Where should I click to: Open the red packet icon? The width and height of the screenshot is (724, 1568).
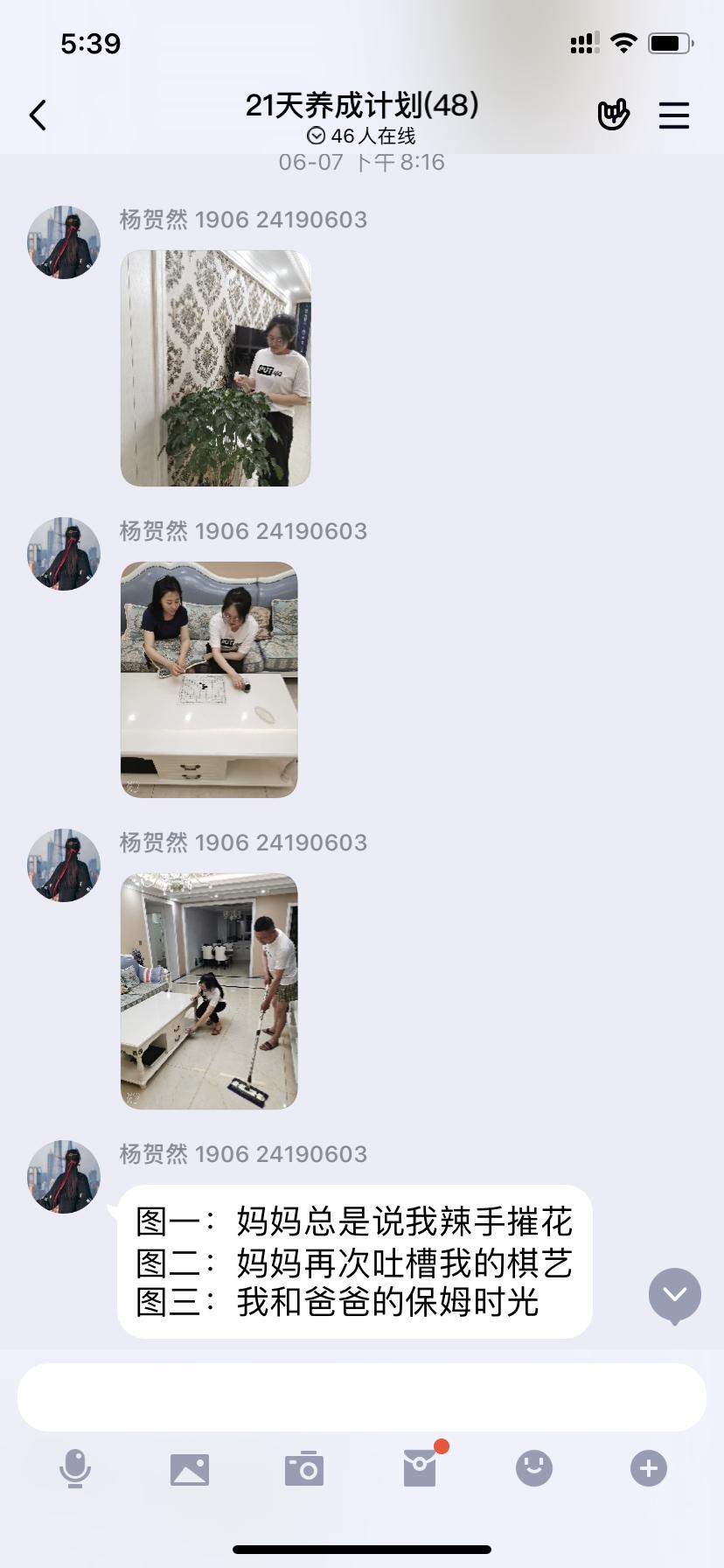[x=420, y=1468]
